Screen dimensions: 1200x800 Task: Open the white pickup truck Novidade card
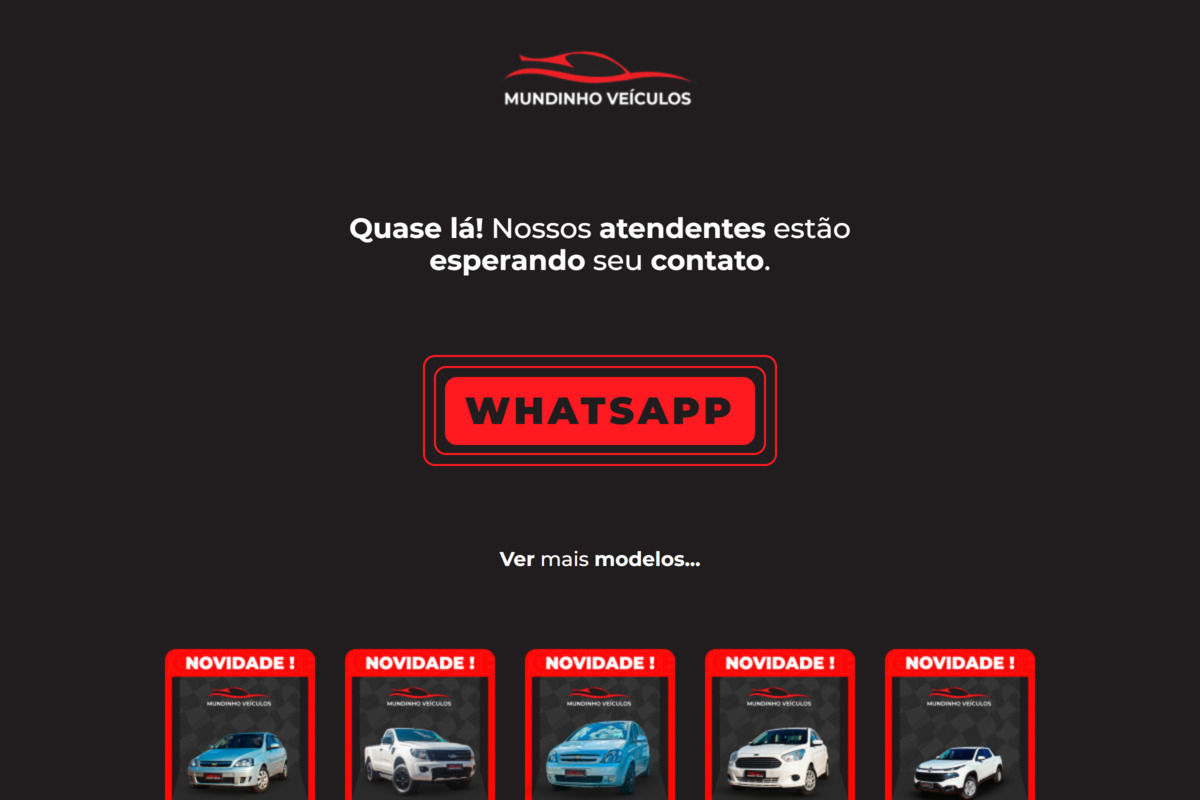click(x=420, y=730)
